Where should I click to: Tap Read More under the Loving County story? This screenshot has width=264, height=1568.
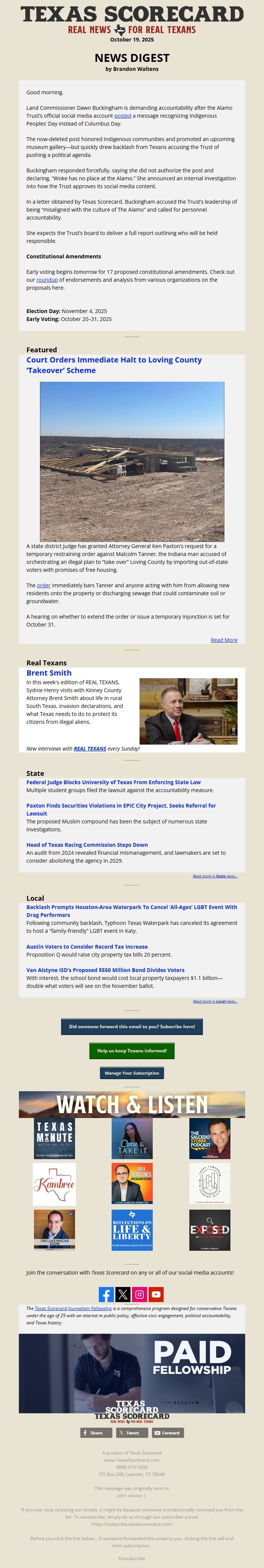(x=223, y=640)
